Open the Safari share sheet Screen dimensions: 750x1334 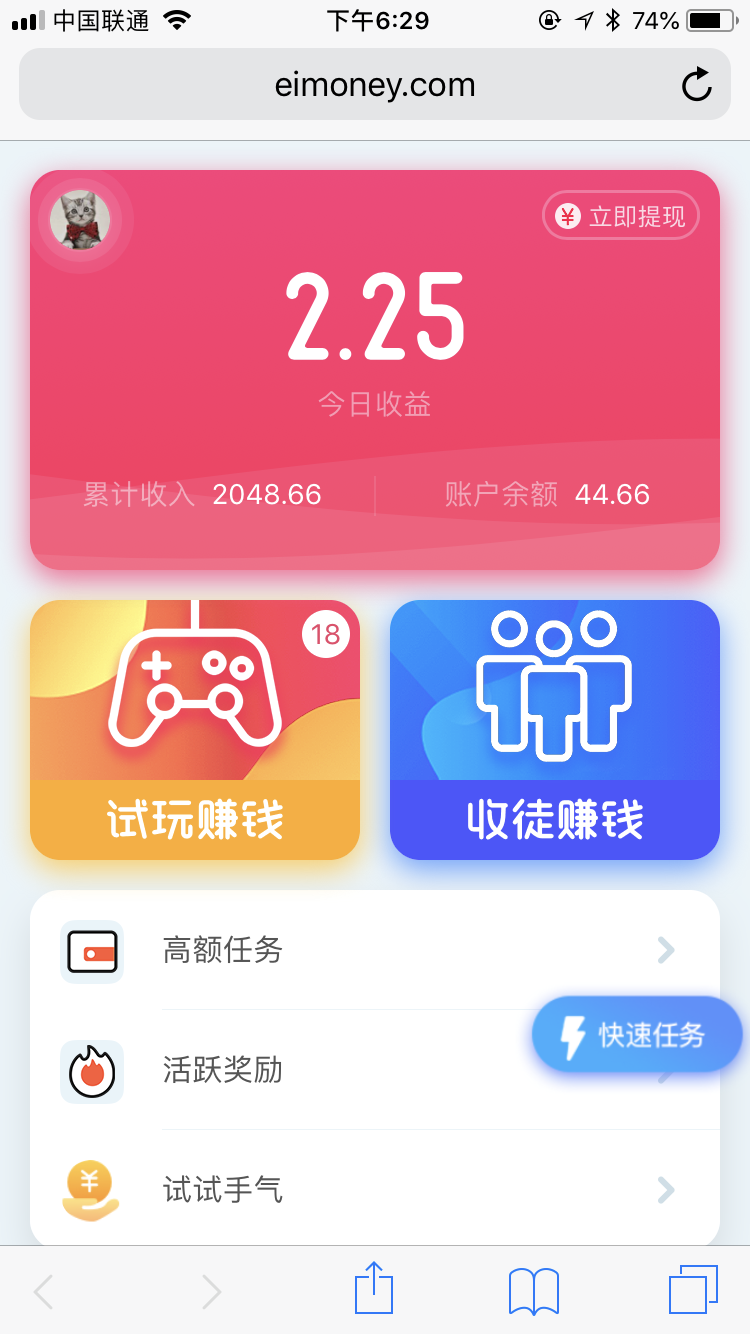pos(373,1290)
